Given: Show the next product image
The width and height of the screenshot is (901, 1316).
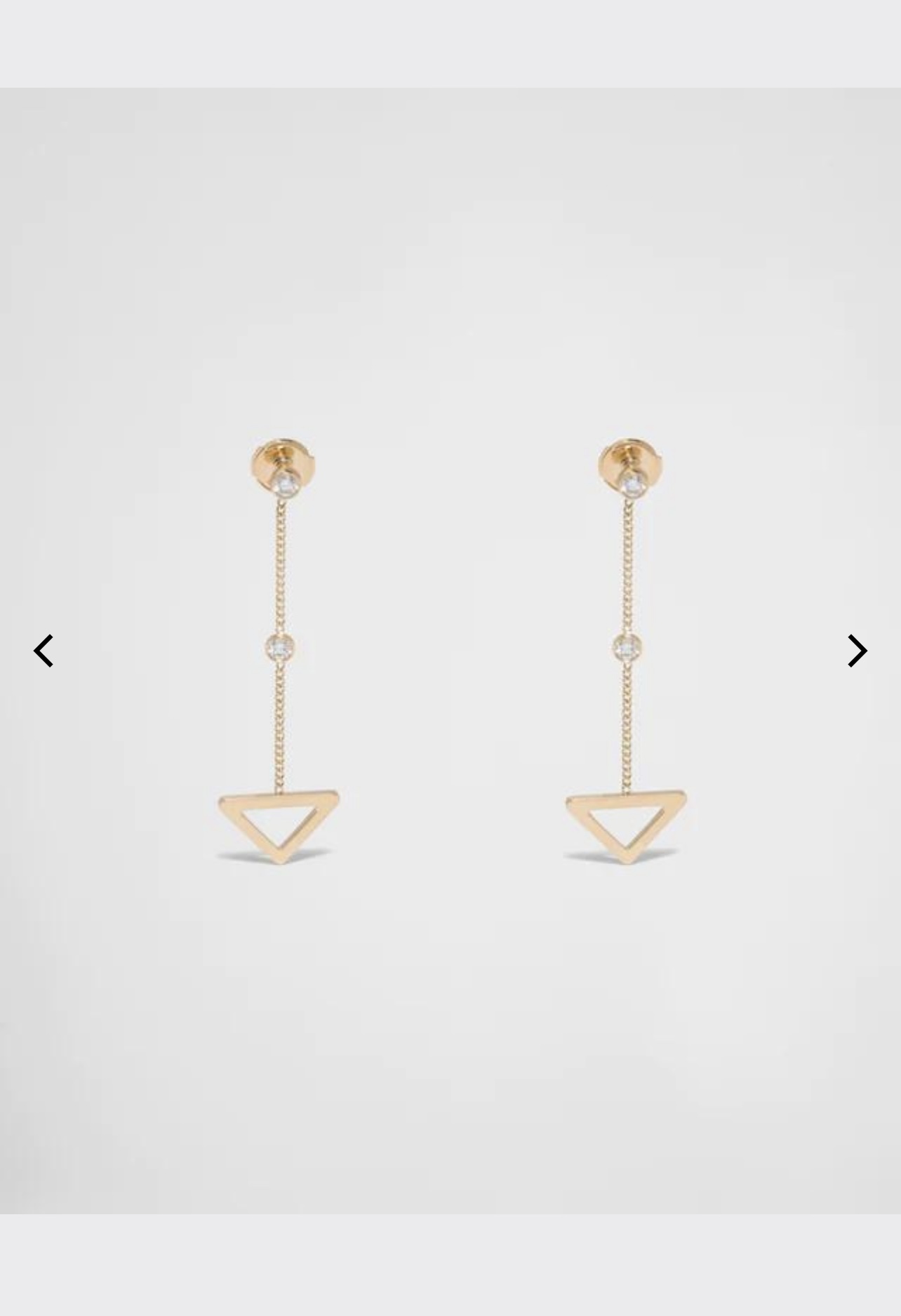Looking at the screenshot, I should pos(857,651).
